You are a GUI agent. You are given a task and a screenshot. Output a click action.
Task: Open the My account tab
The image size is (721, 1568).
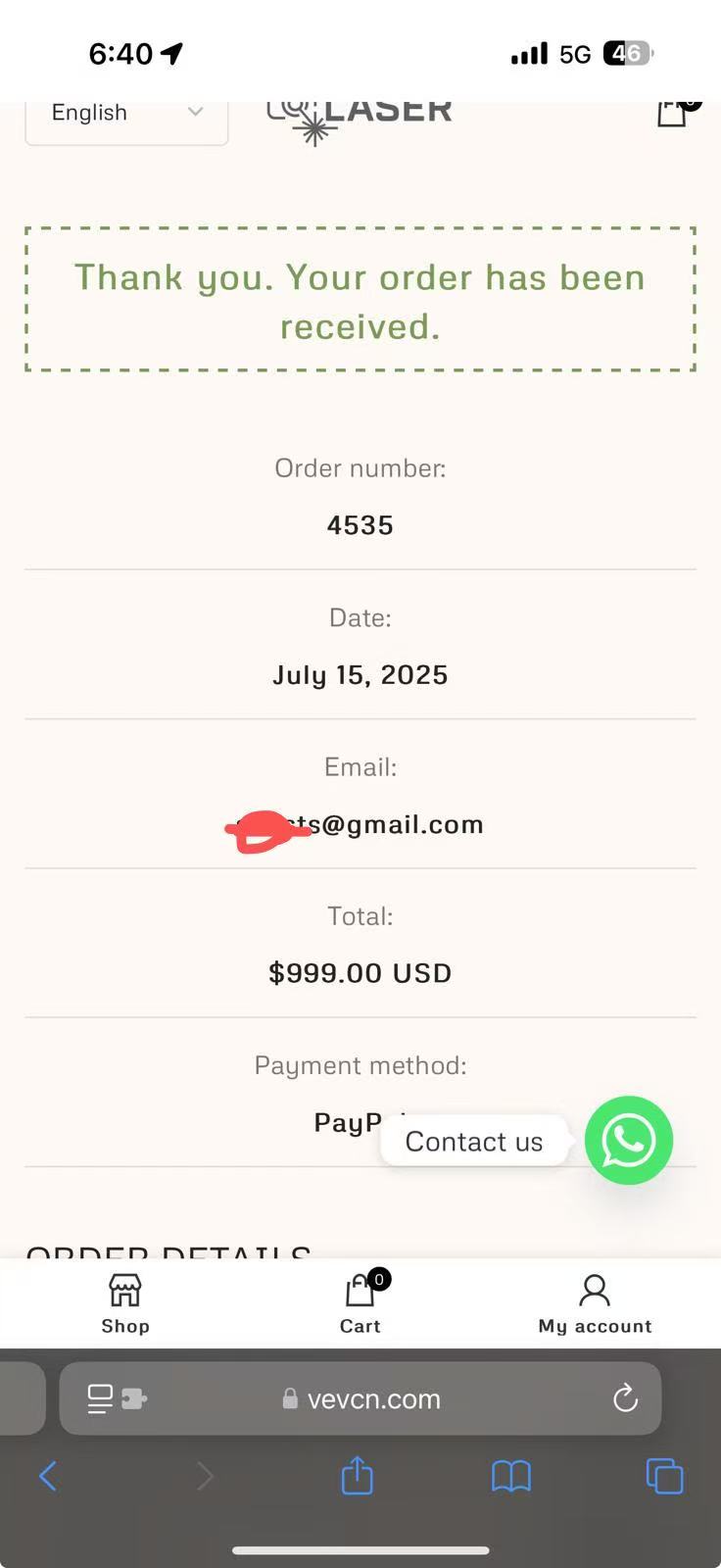point(595,1303)
